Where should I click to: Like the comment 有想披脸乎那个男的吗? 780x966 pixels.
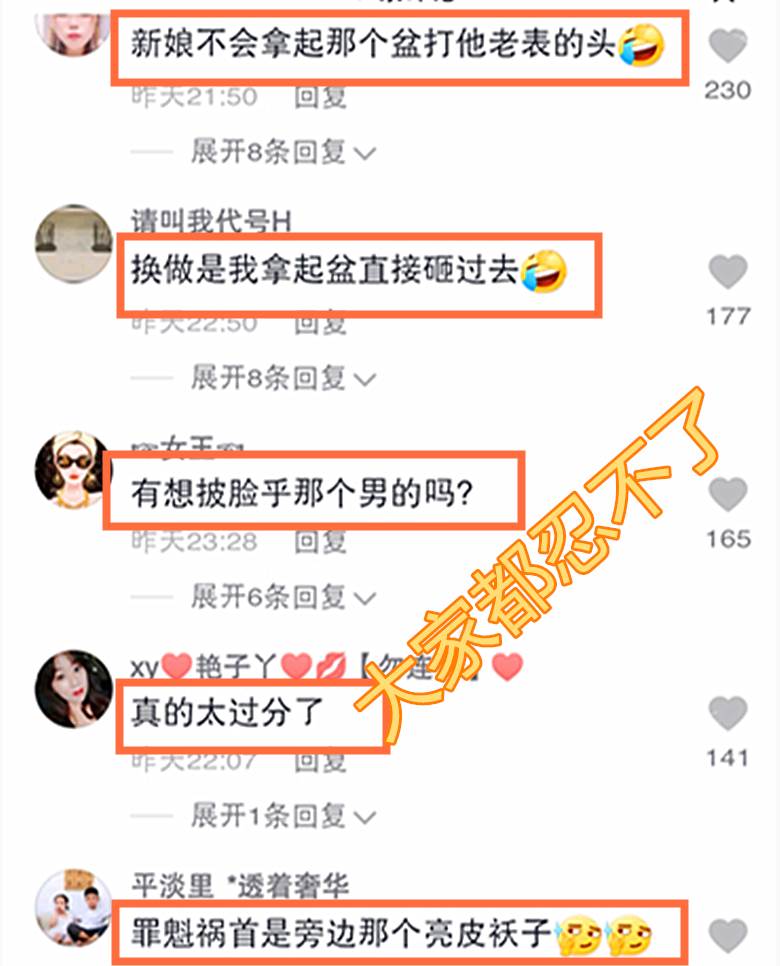pos(727,494)
